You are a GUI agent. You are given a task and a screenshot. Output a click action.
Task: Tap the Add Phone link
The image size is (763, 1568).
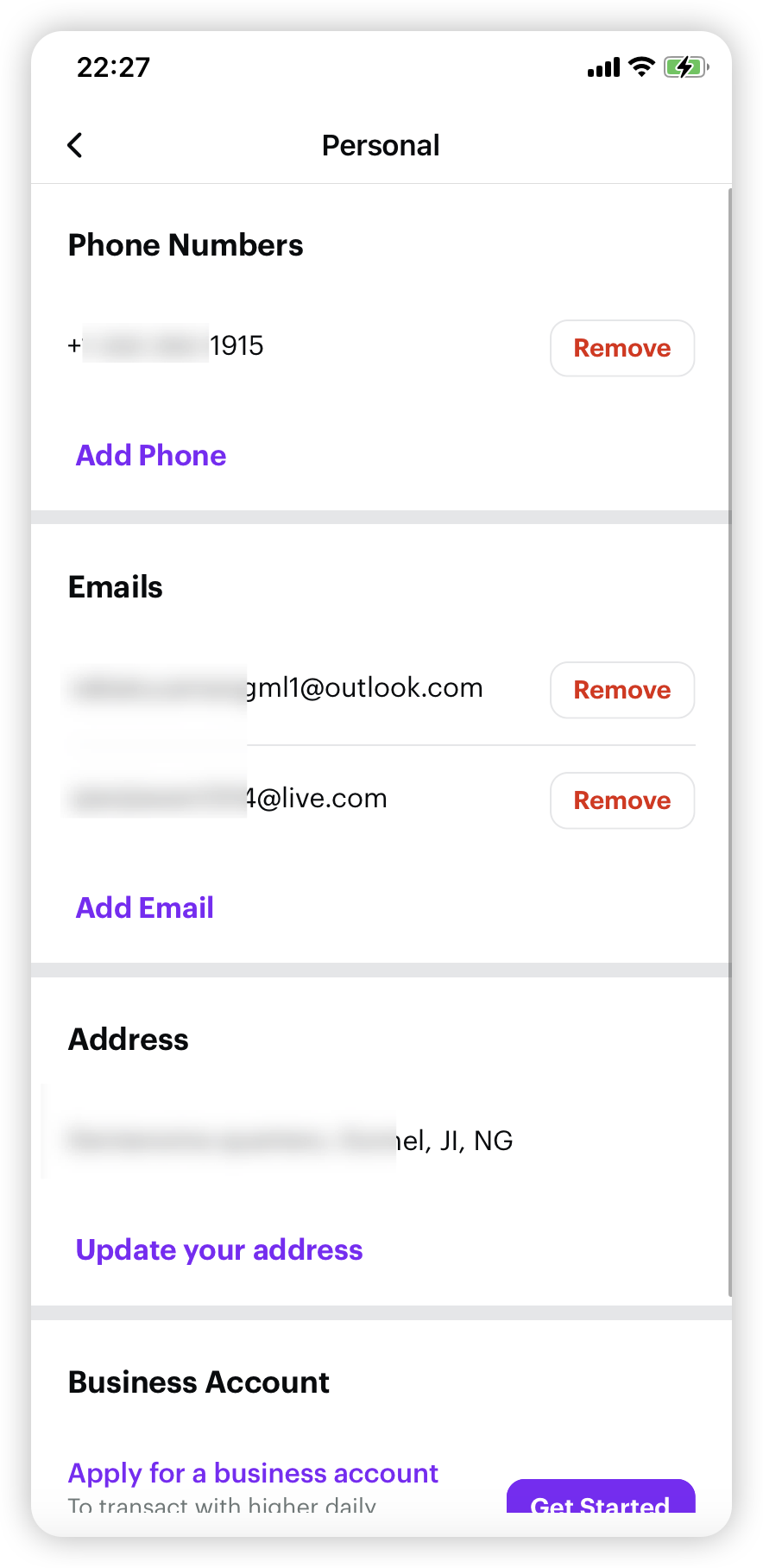tap(151, 455)
